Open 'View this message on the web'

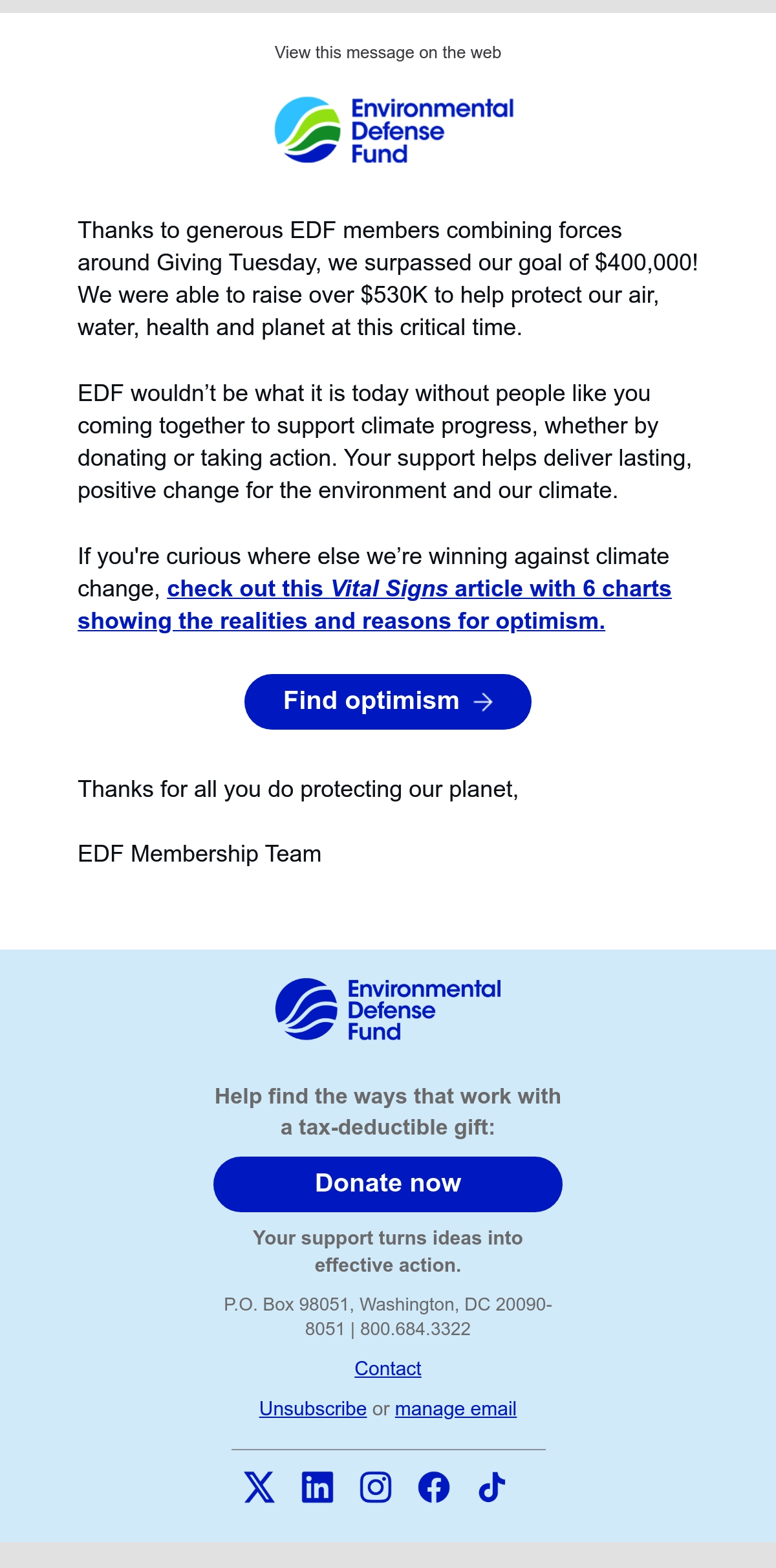(x=388, y=52)
